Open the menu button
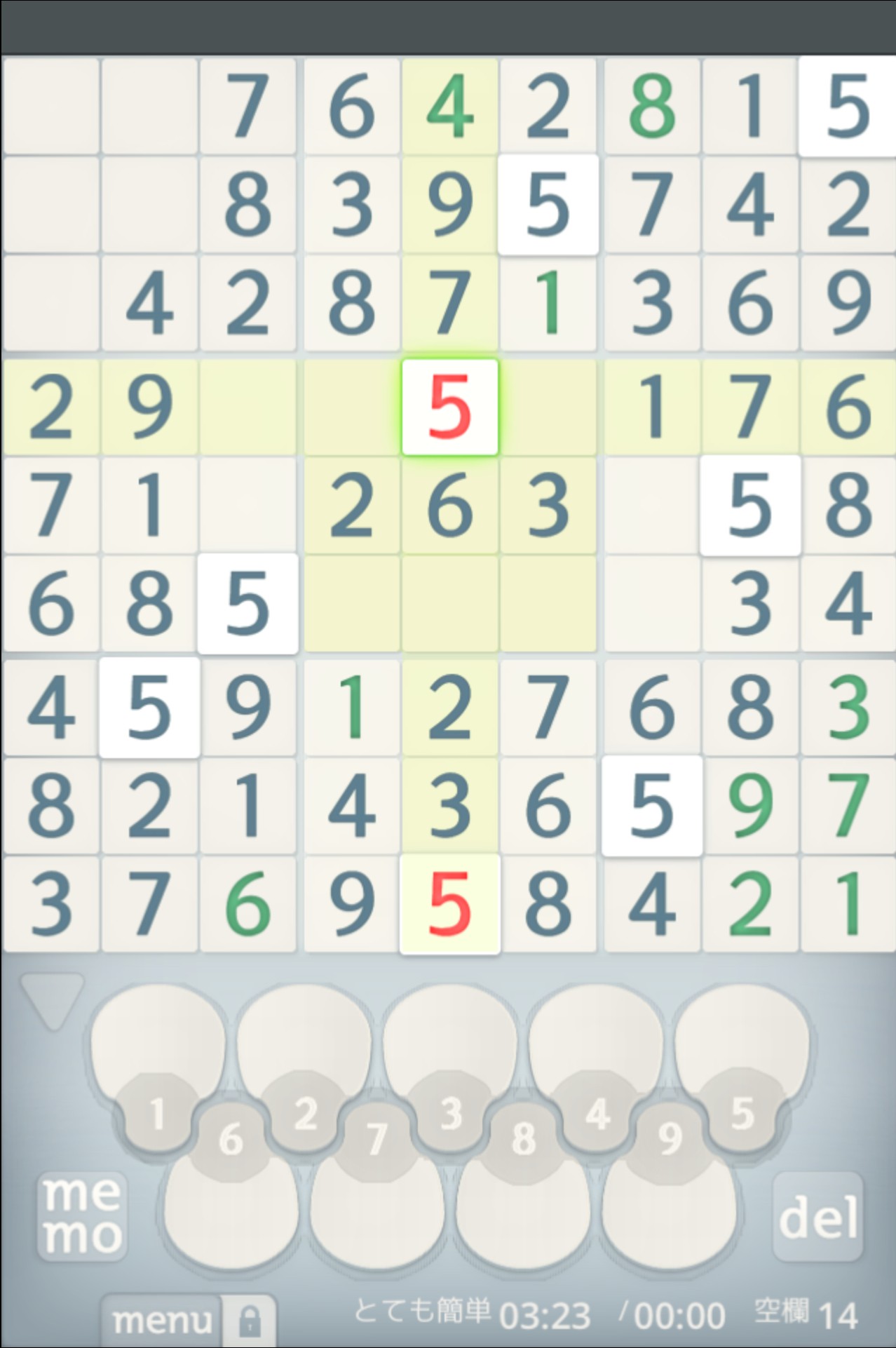This screenshot has height=1348, width=896. (x=162, y=1321)
